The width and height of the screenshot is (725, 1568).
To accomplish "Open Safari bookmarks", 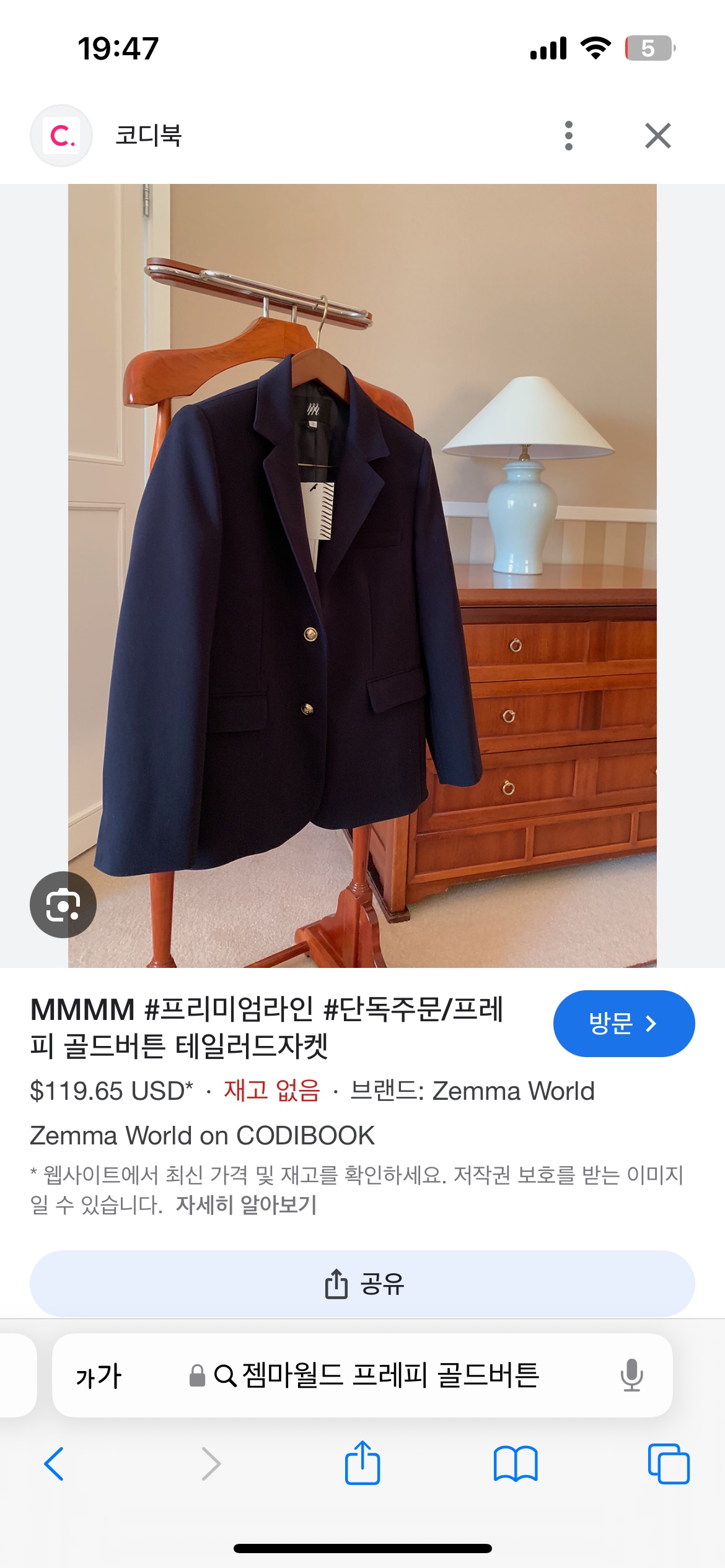I will pyautogui.click(x=516, y=1465).
